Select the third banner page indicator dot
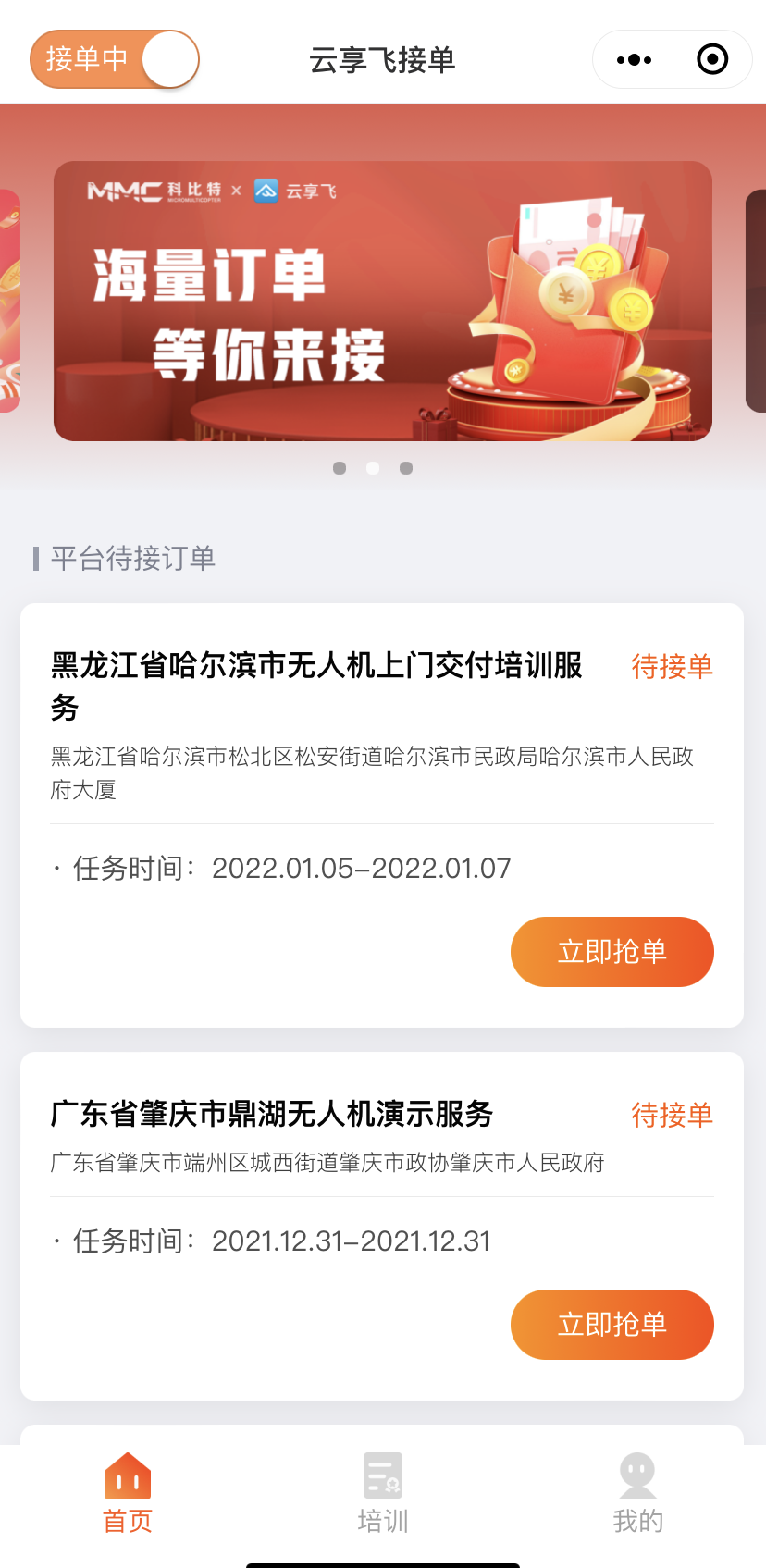This screenshot has height=1568, width=766. (x=406, y=468)
